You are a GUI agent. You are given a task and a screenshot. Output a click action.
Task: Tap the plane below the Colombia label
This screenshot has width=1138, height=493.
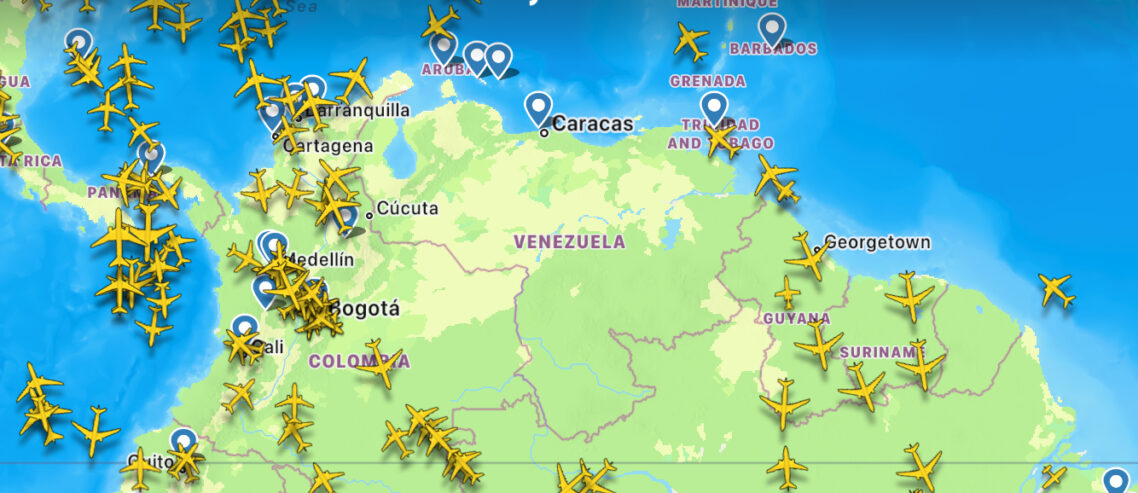click(x=381, y=365)
